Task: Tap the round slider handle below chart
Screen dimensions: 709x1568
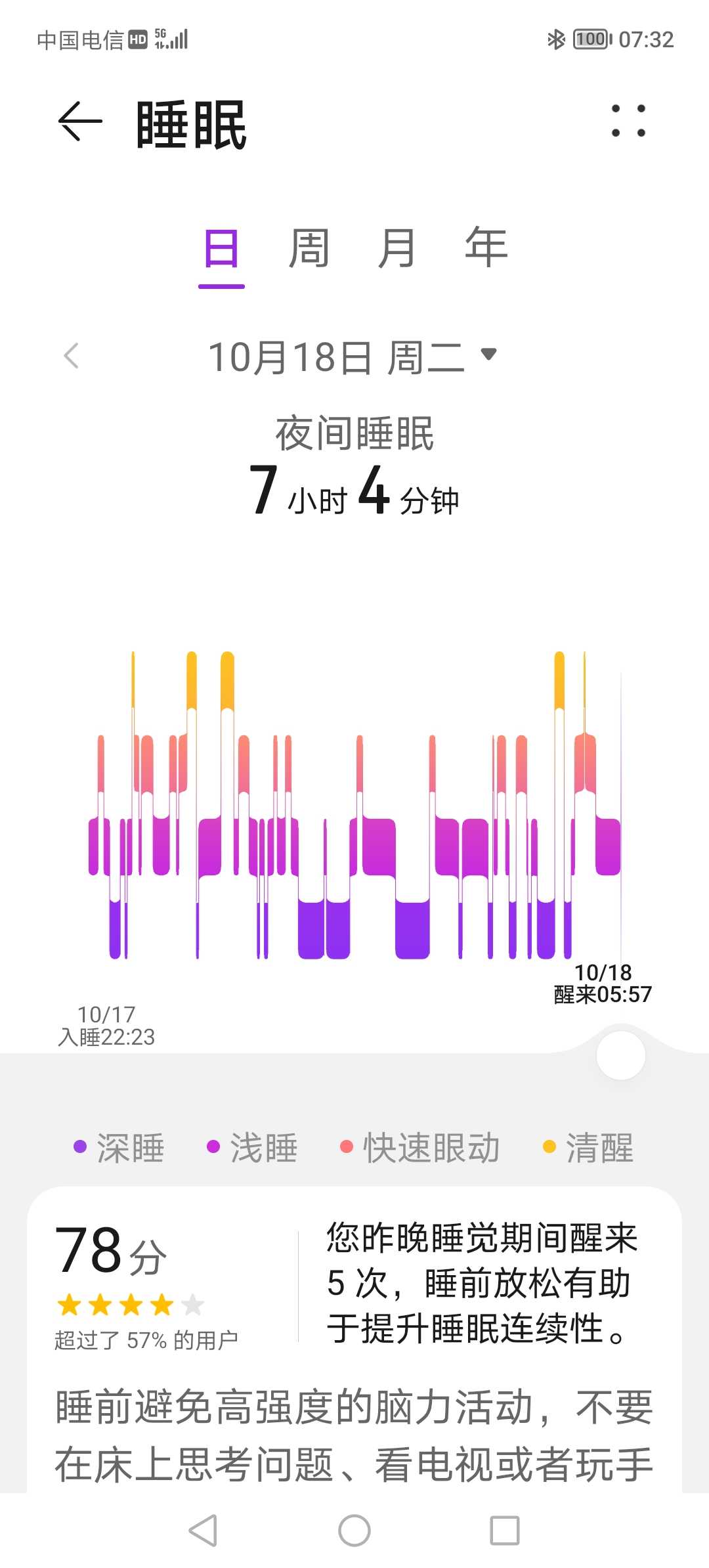Action: 620,1055
